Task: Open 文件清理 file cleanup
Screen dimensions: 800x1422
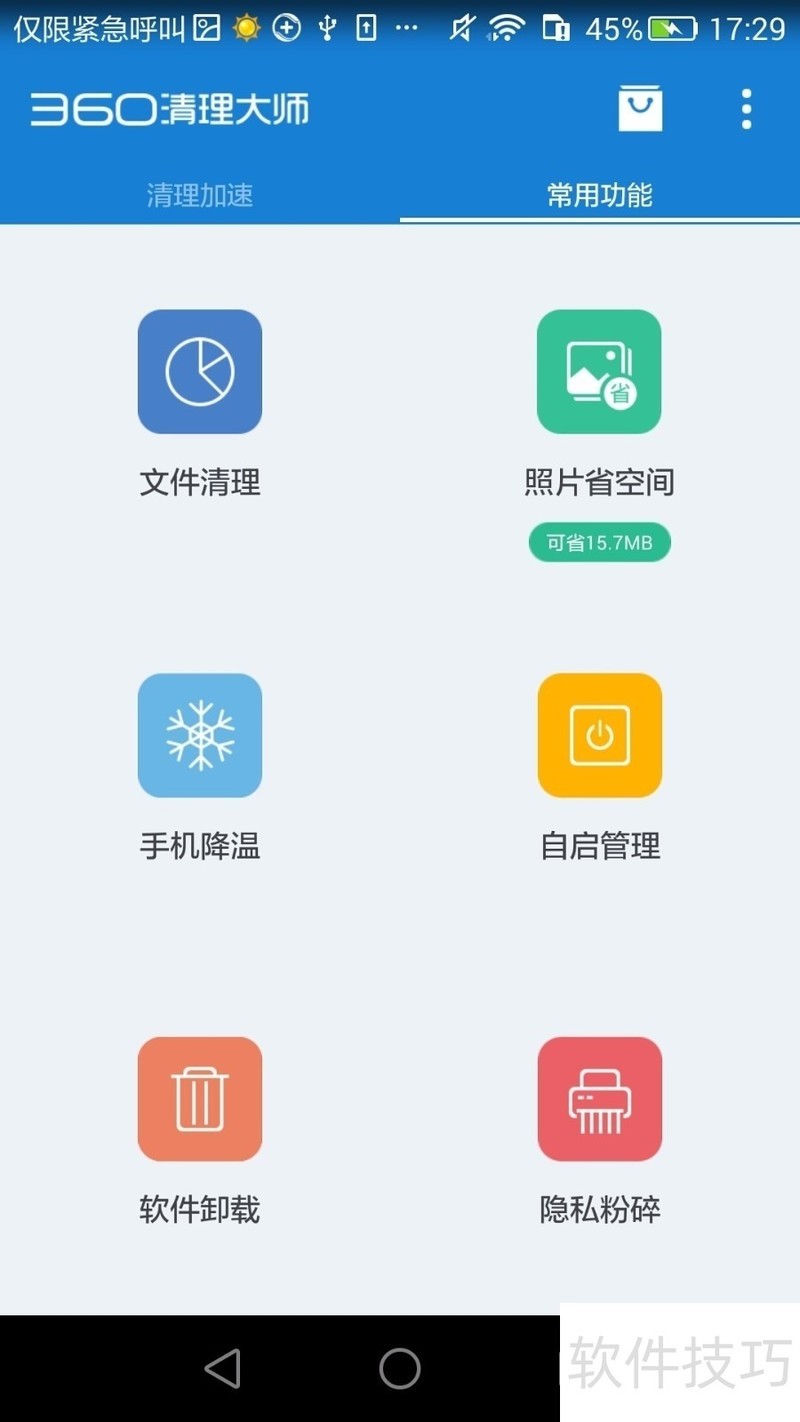Action: [x=200, y=372]
